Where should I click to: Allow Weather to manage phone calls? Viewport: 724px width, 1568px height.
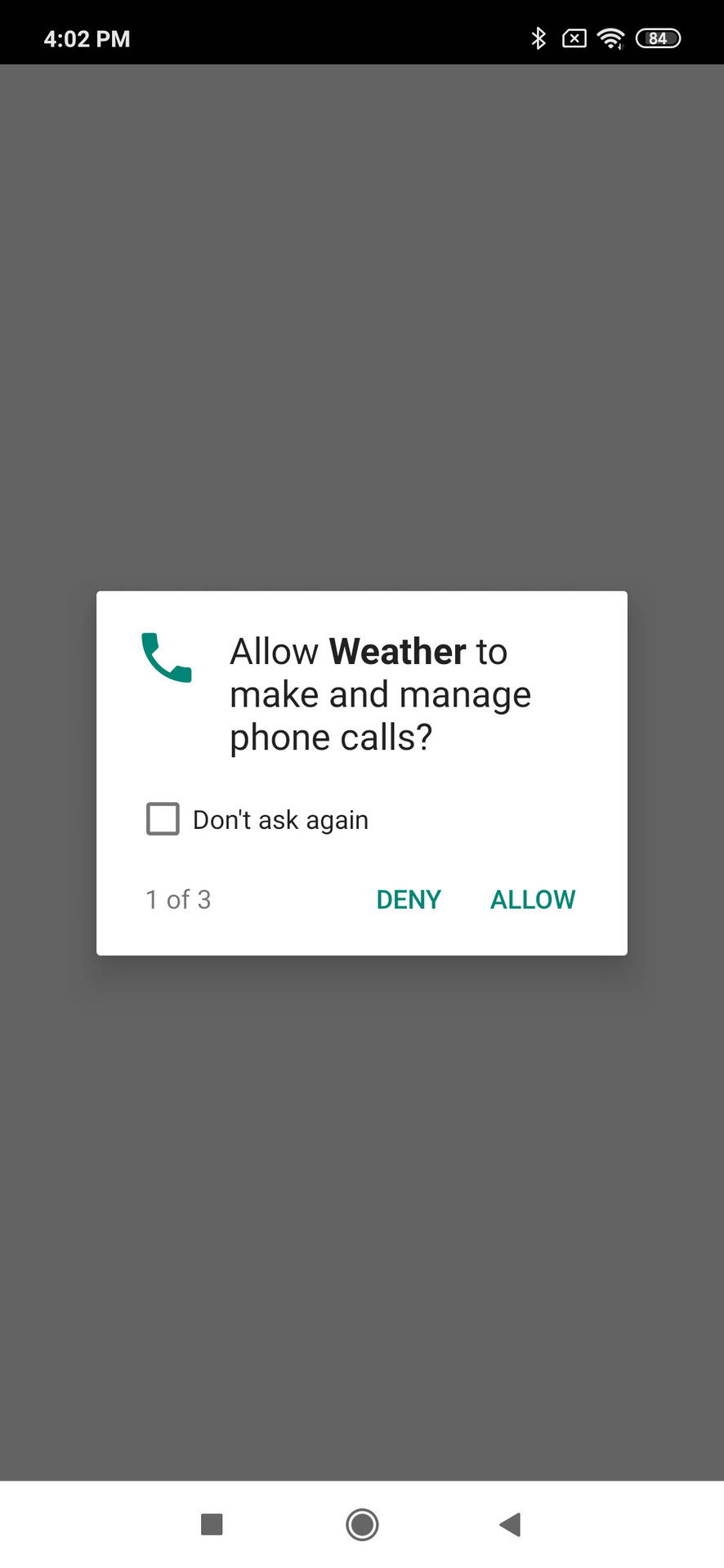[533, 899]
